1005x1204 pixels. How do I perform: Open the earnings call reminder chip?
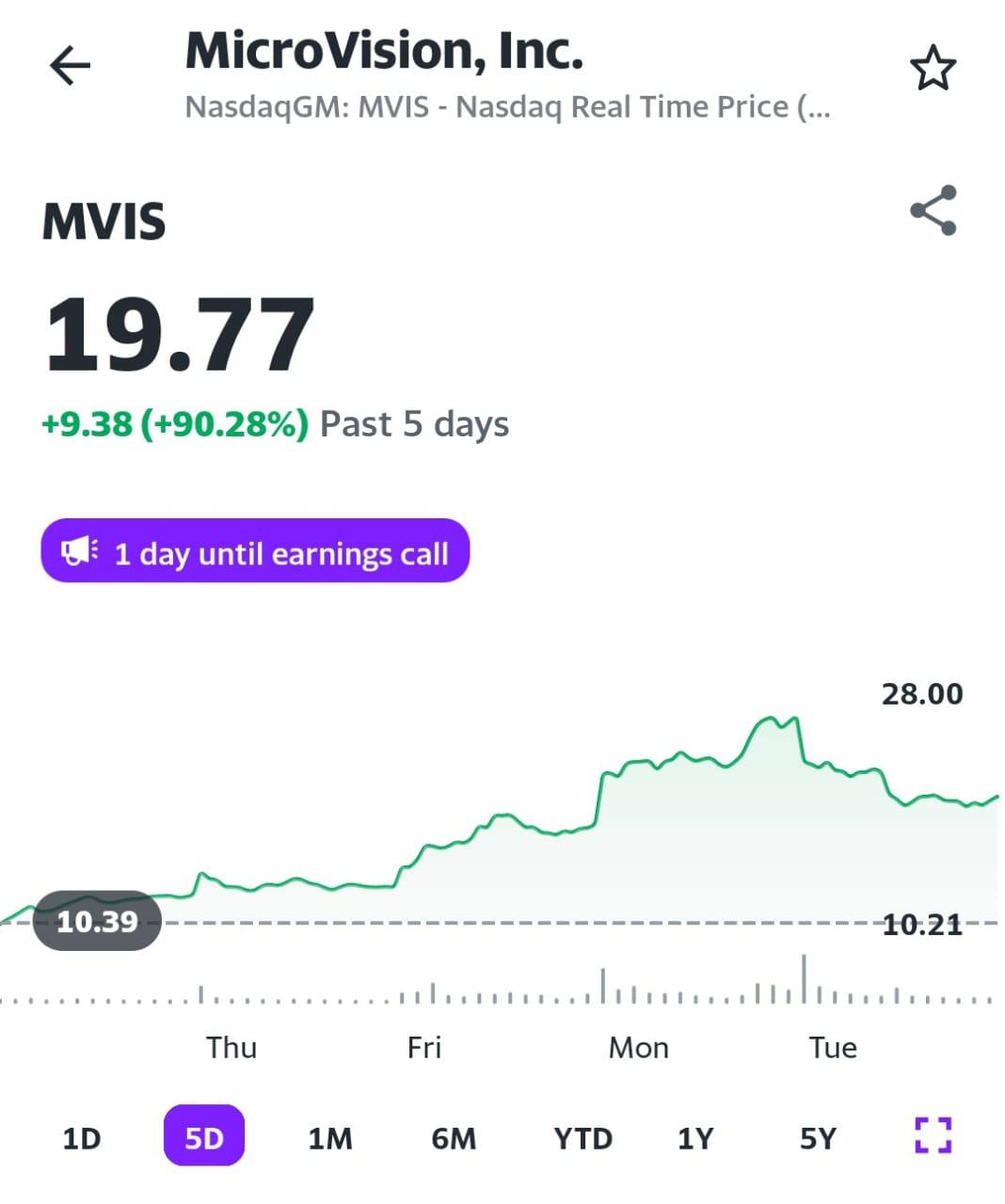255,551
